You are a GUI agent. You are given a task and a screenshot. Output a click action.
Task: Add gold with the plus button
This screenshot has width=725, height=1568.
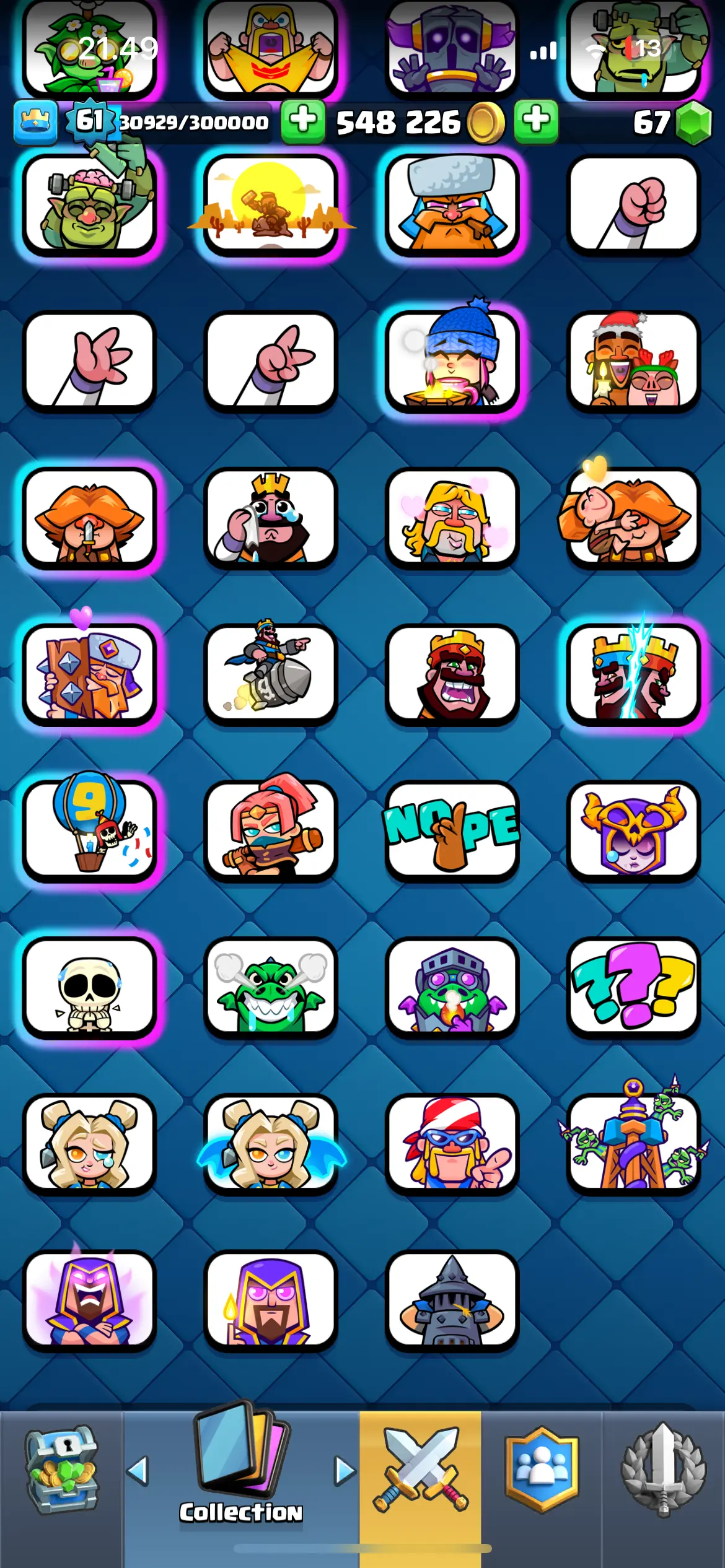[x=536, y=121]
